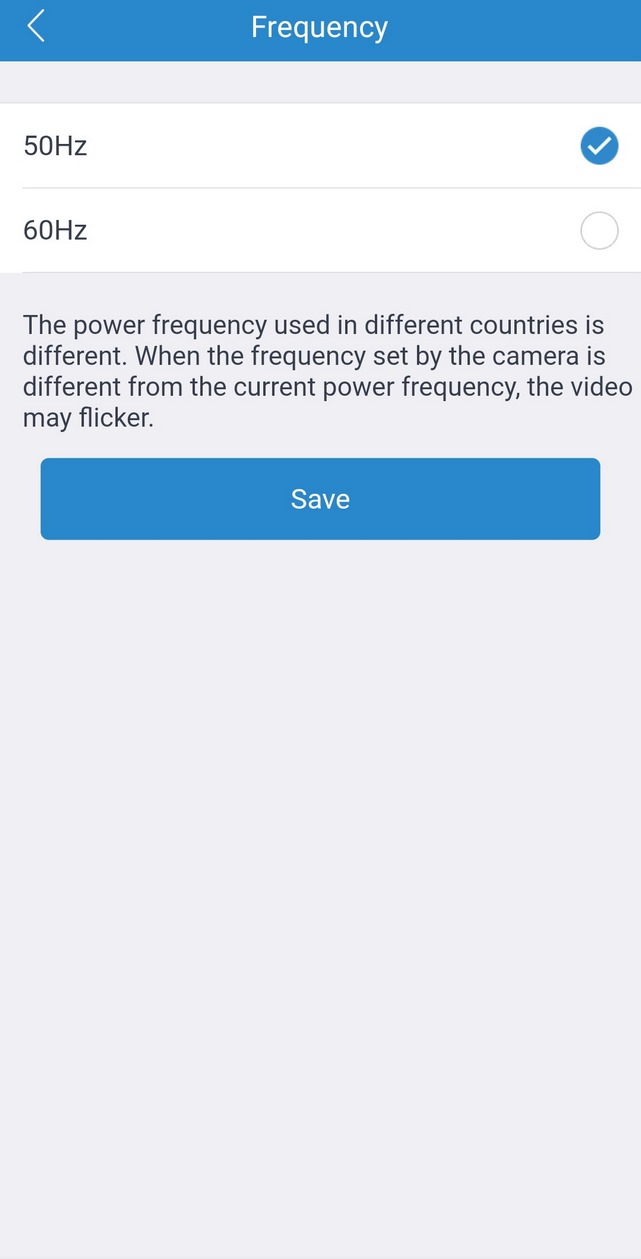
Task: Select the 60Hz frequency option
Action: (320, 231)
